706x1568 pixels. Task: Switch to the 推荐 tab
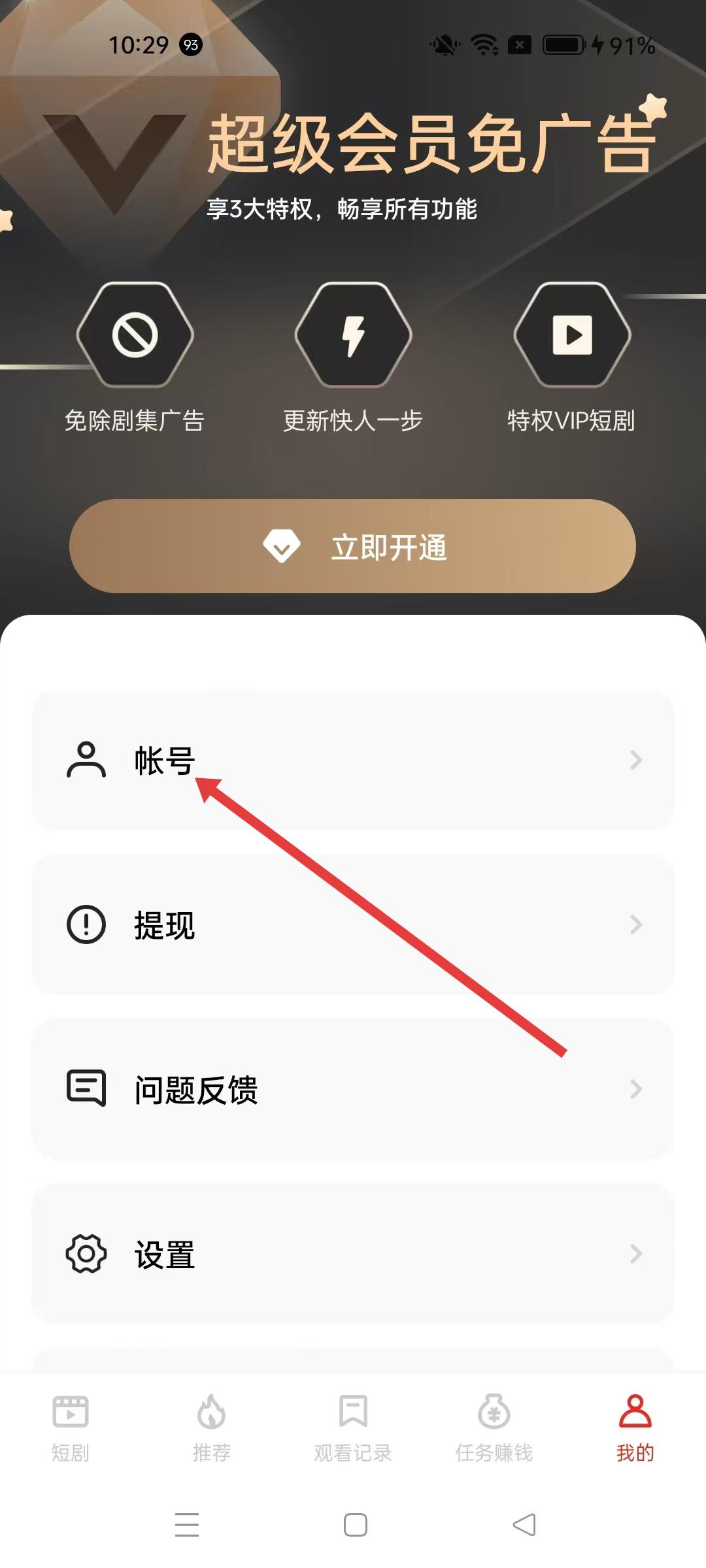click(x=212, y=1428)
